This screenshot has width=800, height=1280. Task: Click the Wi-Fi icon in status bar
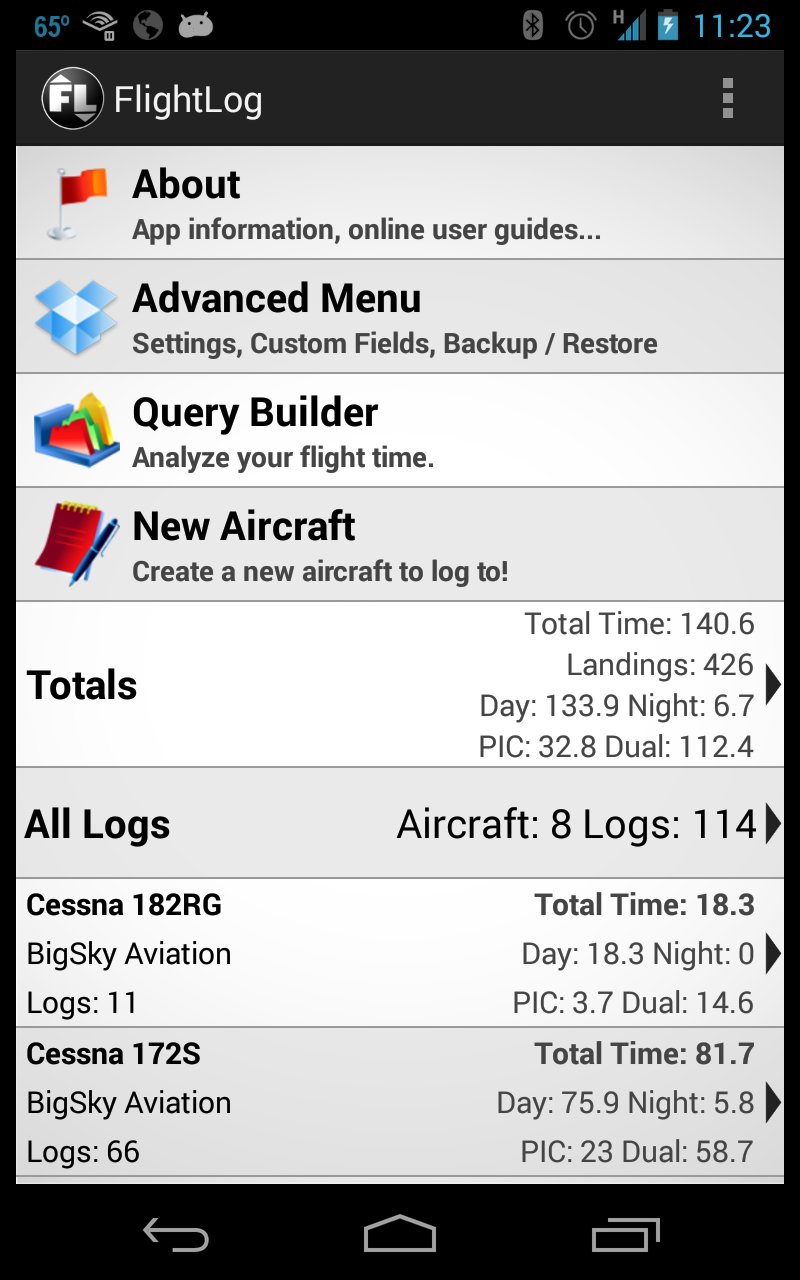coord(98,27)
